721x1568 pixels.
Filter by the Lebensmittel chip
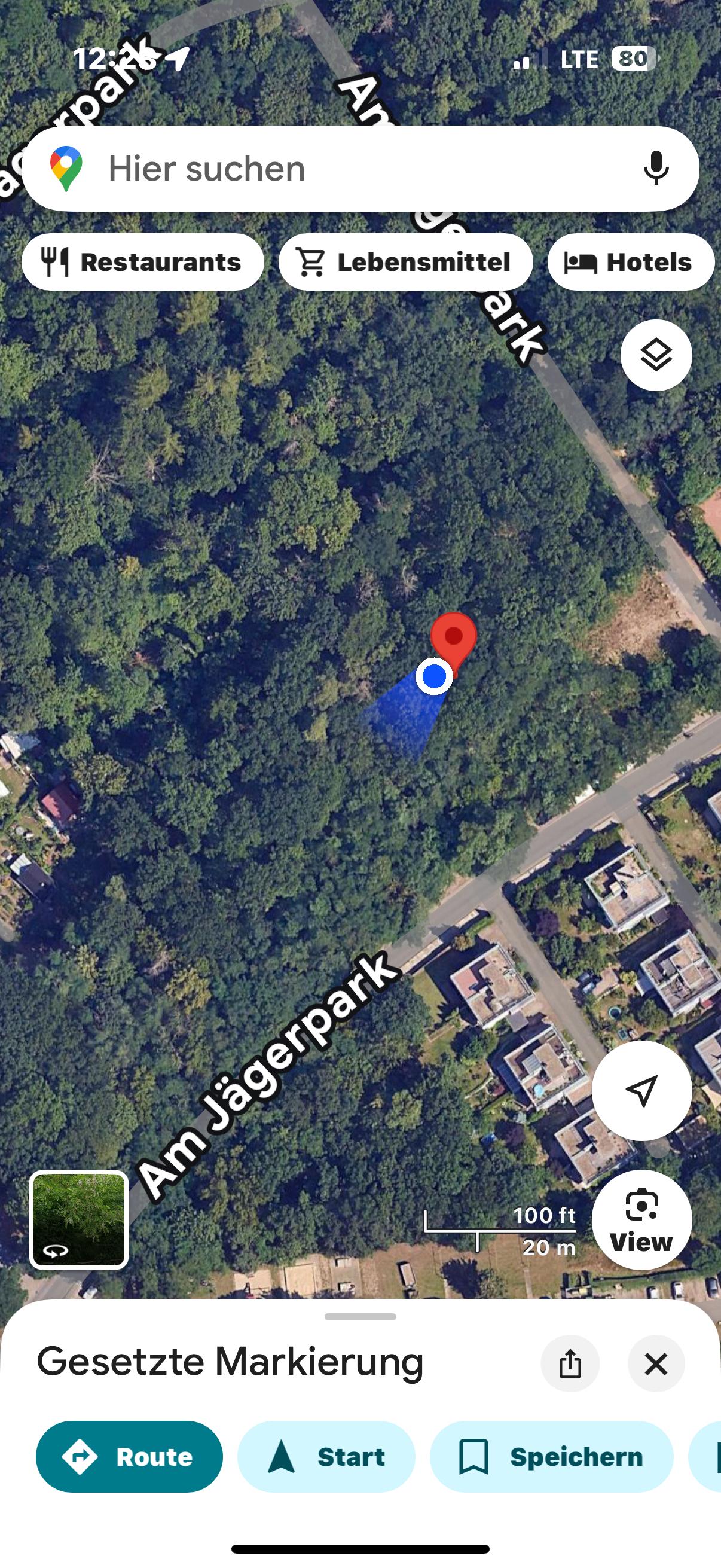[405, 262]
